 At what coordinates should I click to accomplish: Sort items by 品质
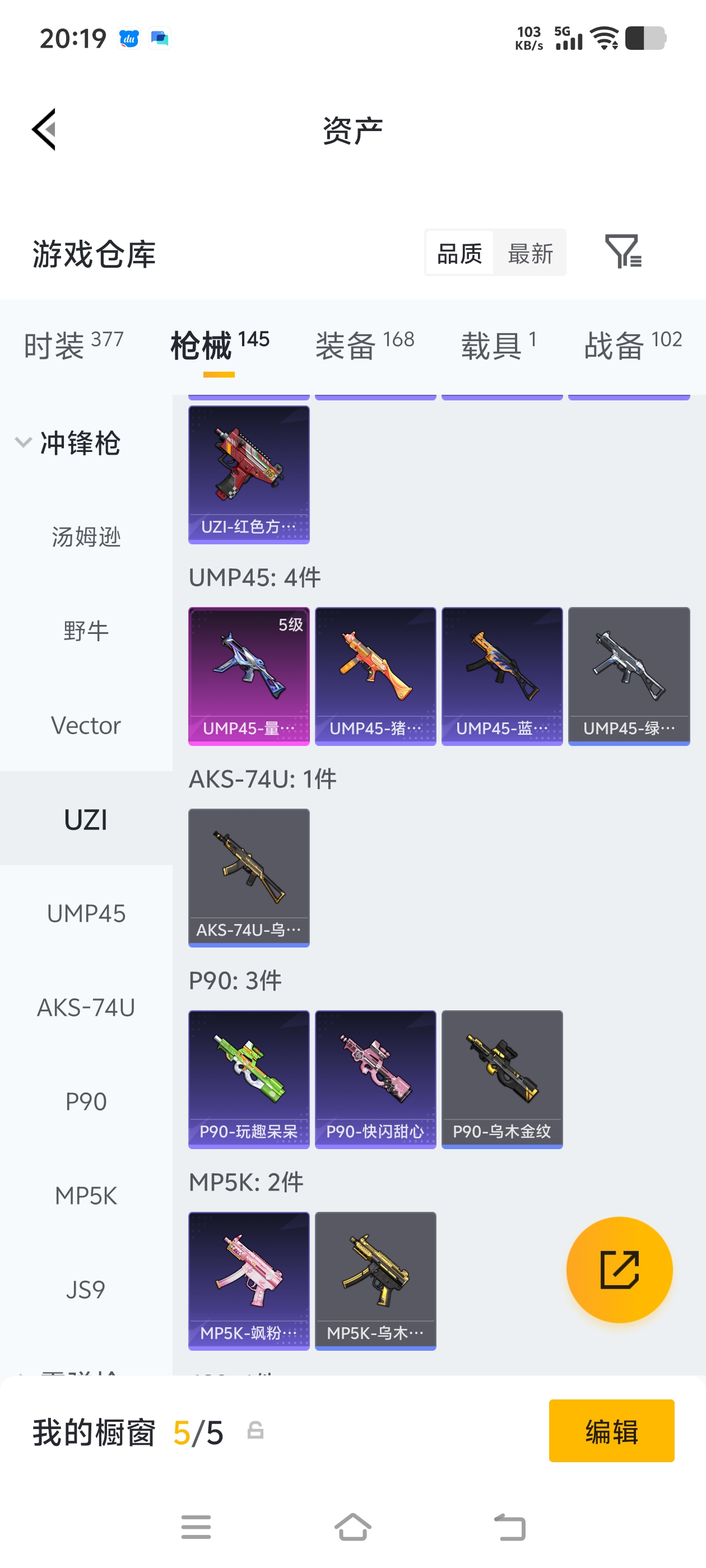[x=459, y=253]
